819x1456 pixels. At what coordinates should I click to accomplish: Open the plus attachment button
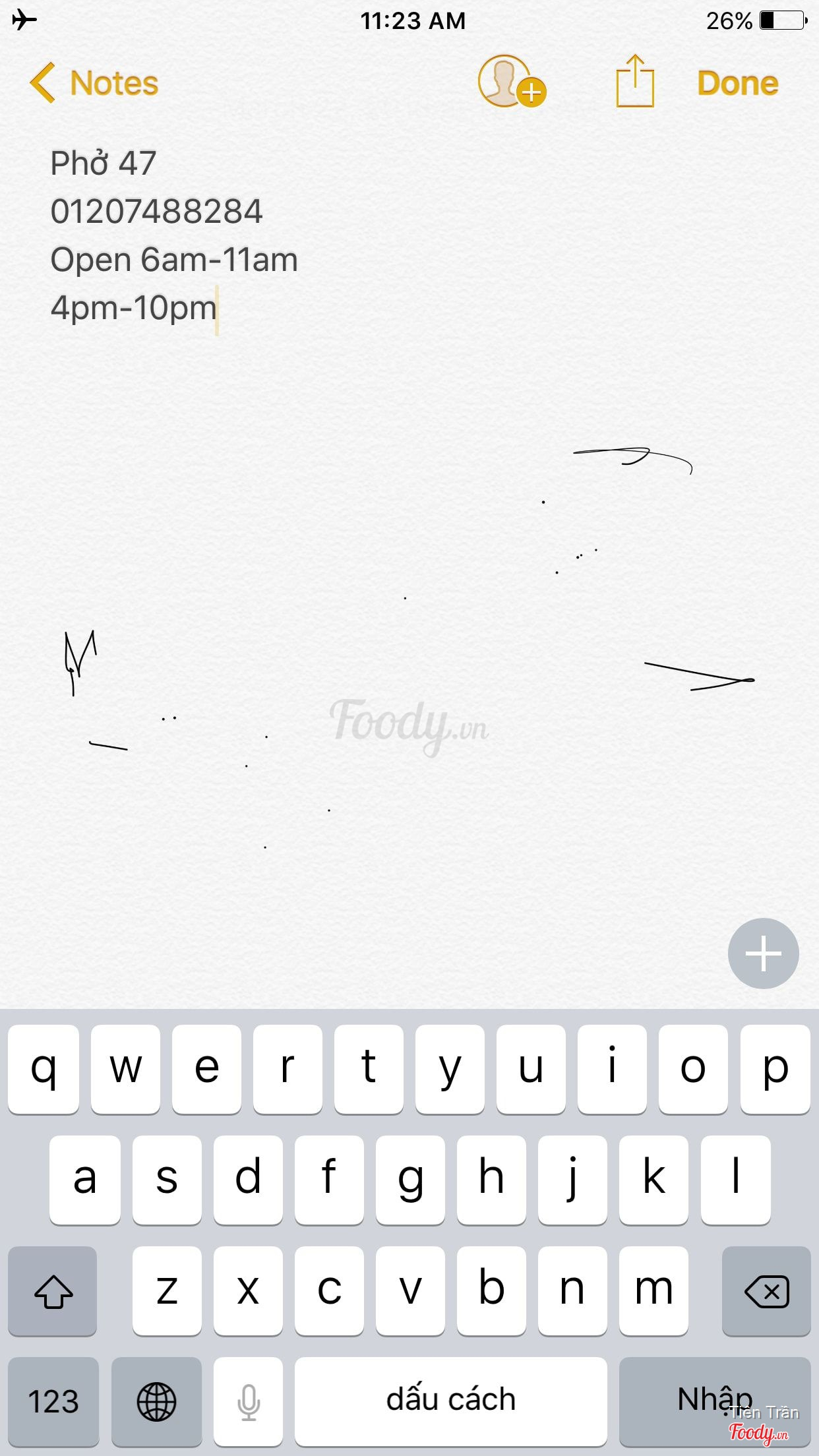(763, 953)
